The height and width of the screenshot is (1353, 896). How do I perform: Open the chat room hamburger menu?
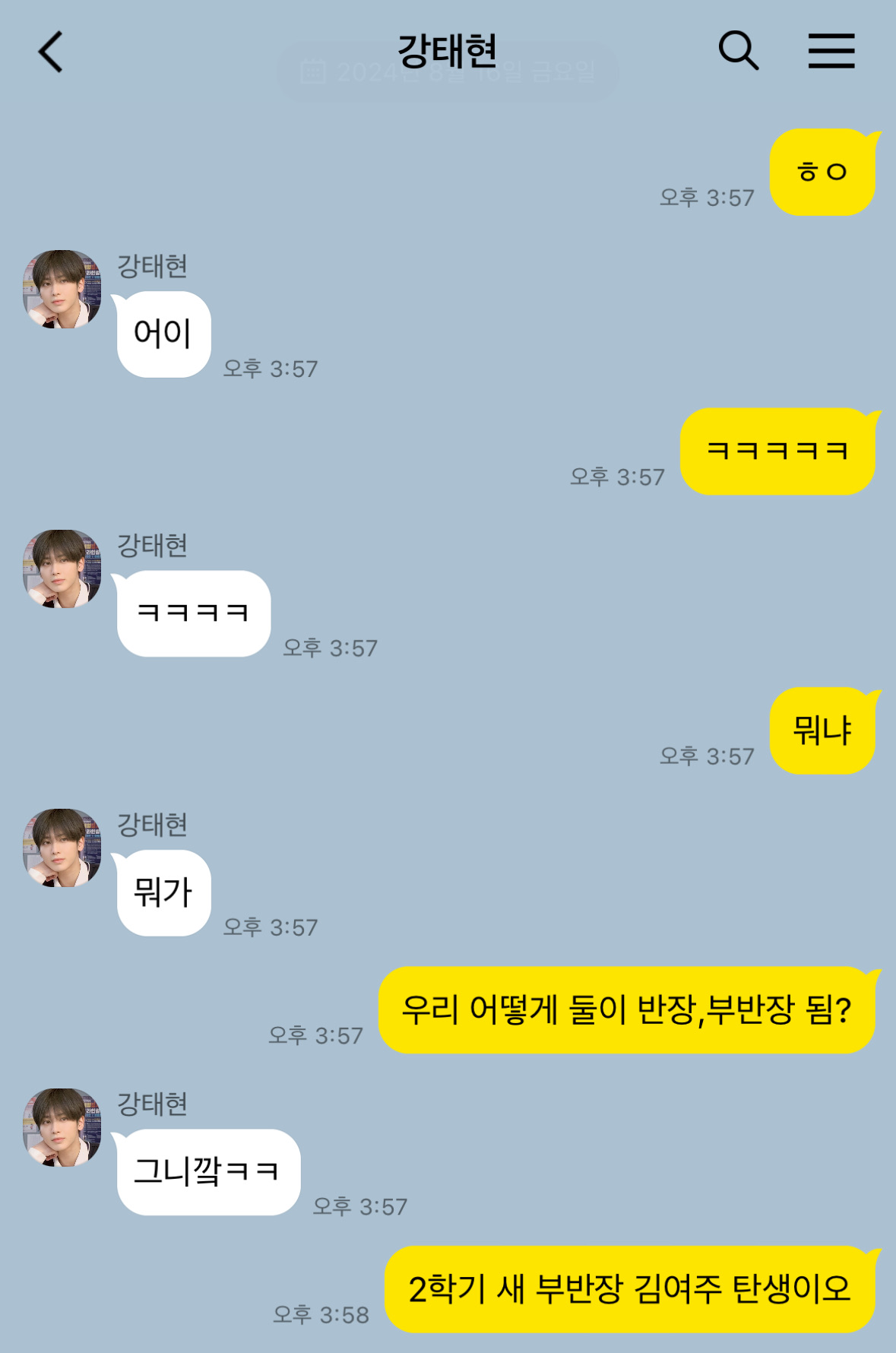(831, 51)
